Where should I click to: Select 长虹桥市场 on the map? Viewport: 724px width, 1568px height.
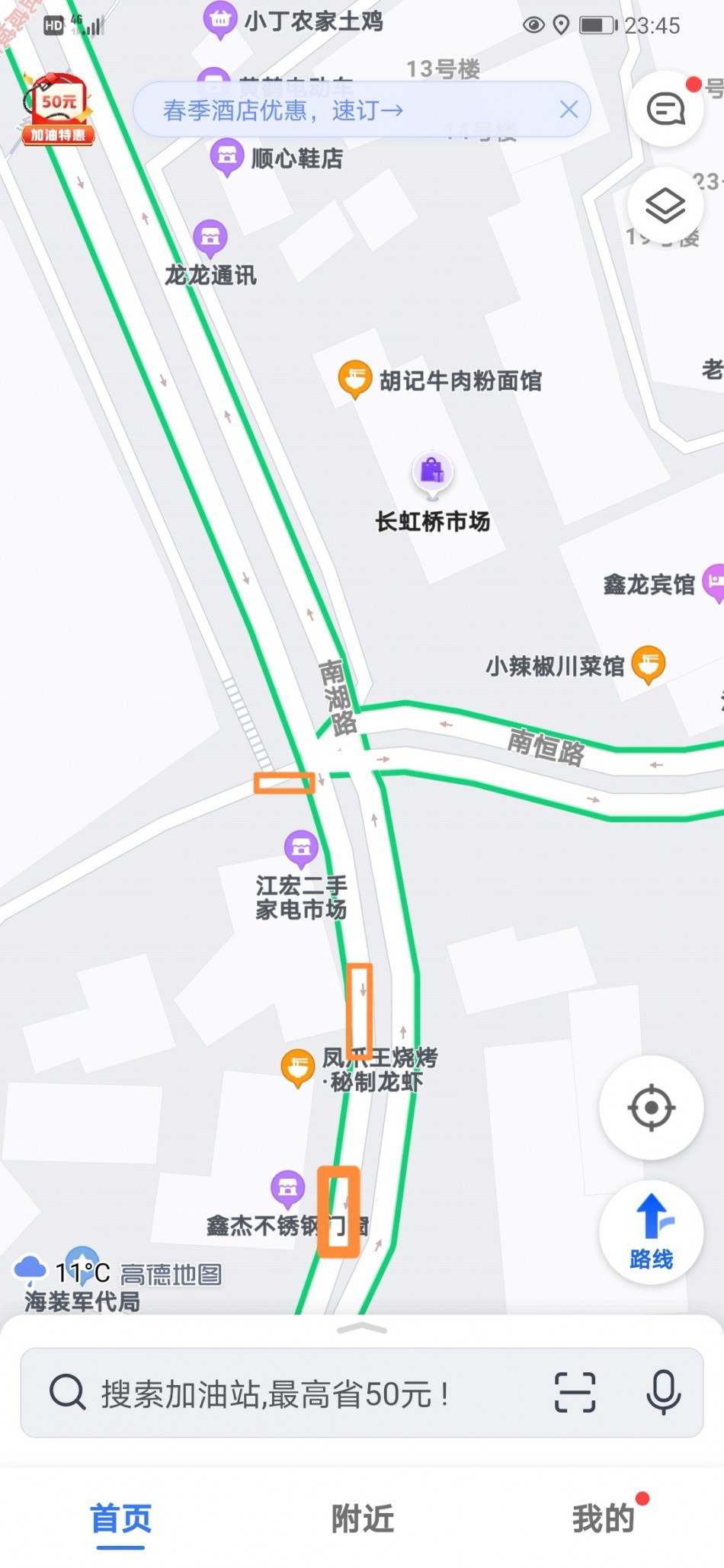tap(432, 472)
